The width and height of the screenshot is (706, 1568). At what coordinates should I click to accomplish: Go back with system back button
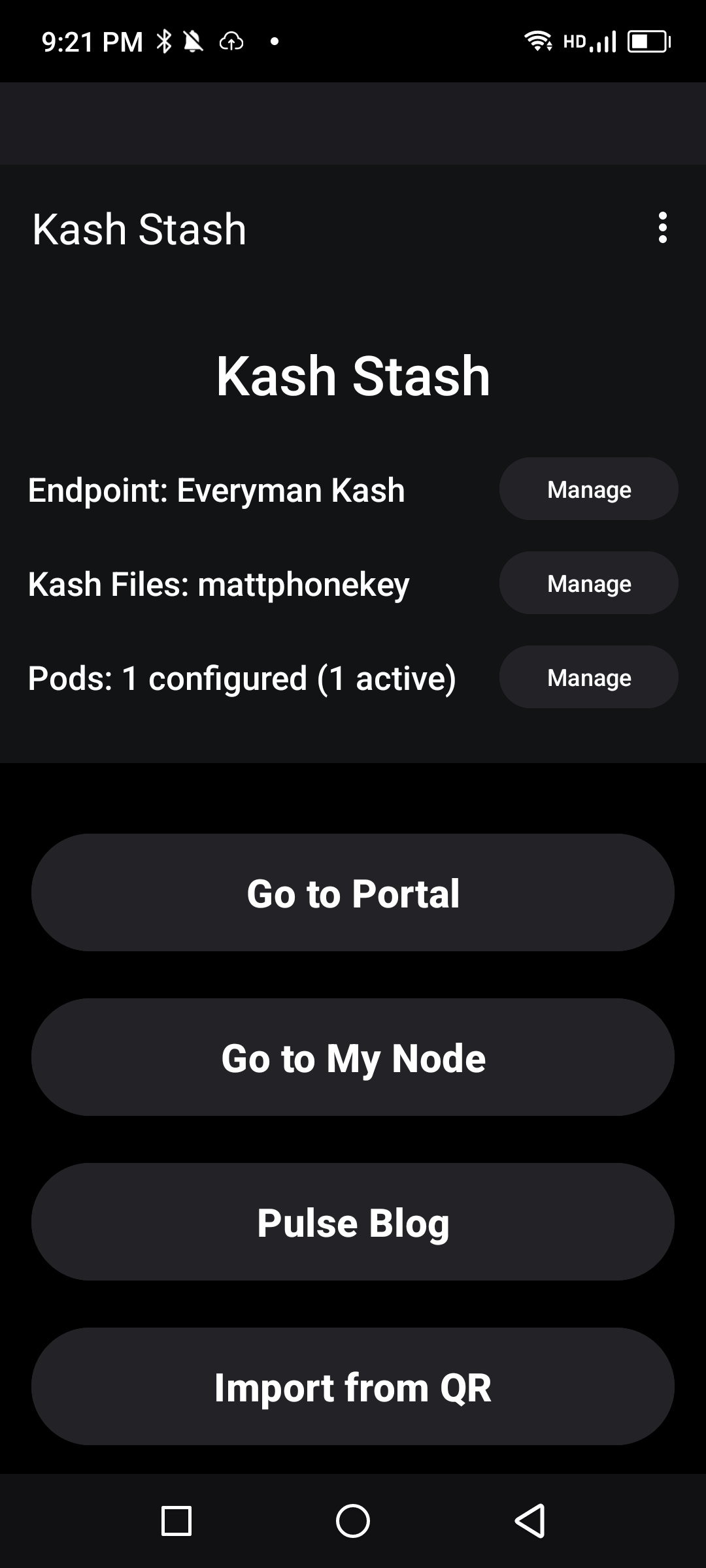(x=529, y=1521)
